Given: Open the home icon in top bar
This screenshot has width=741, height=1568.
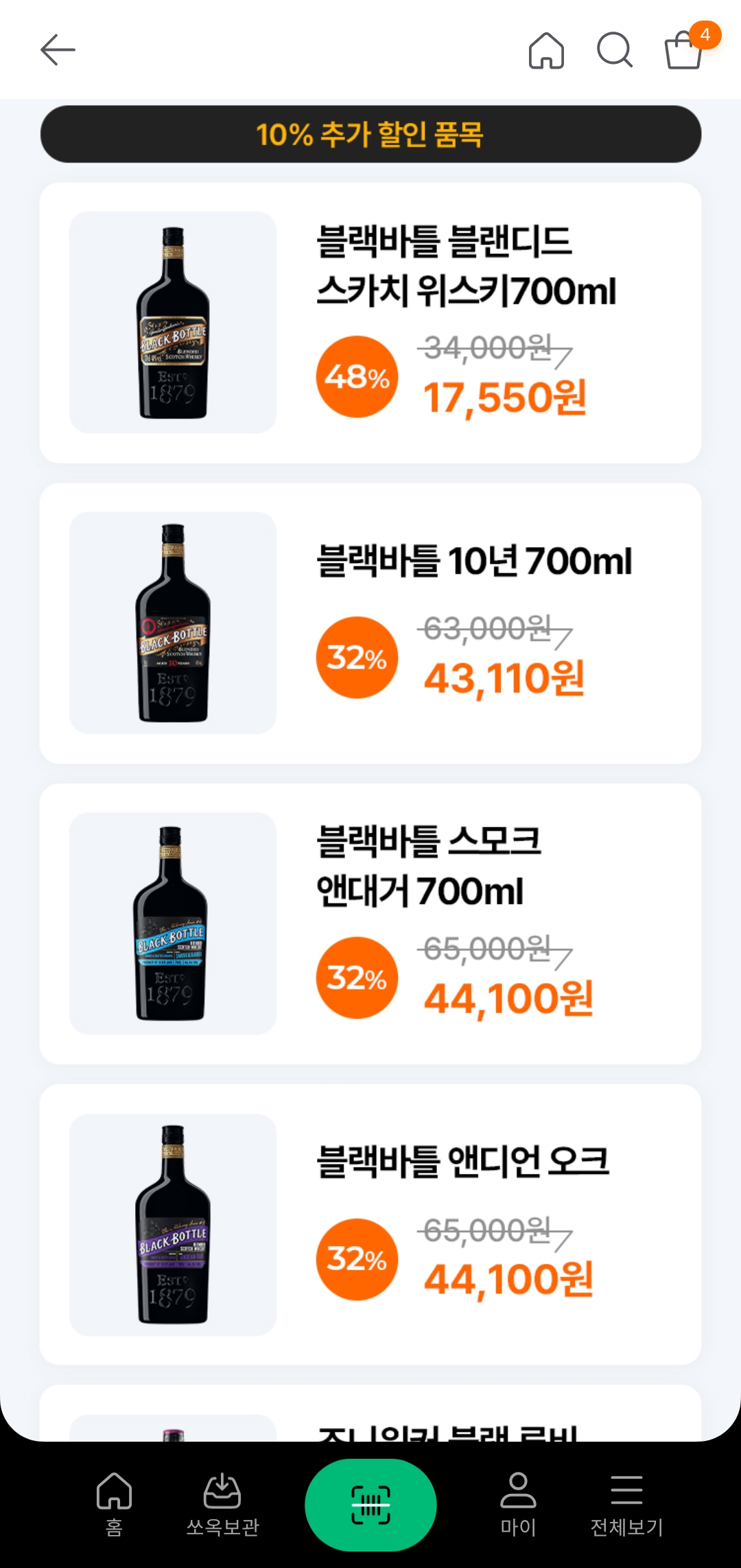Looking at the screenshot, I should tap(546, 50).
